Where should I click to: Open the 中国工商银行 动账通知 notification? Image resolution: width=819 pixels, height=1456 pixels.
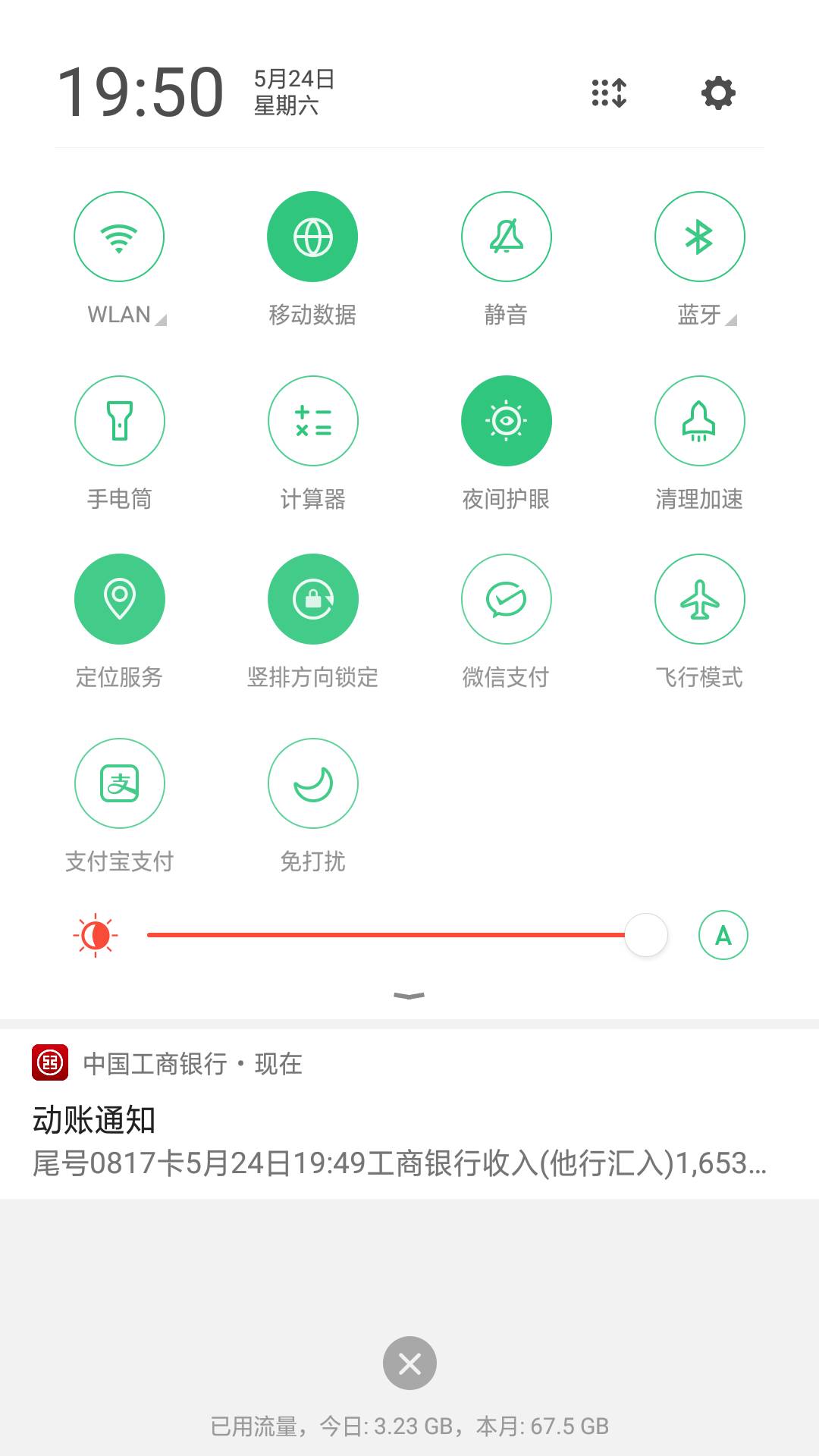pos(409,1113)
